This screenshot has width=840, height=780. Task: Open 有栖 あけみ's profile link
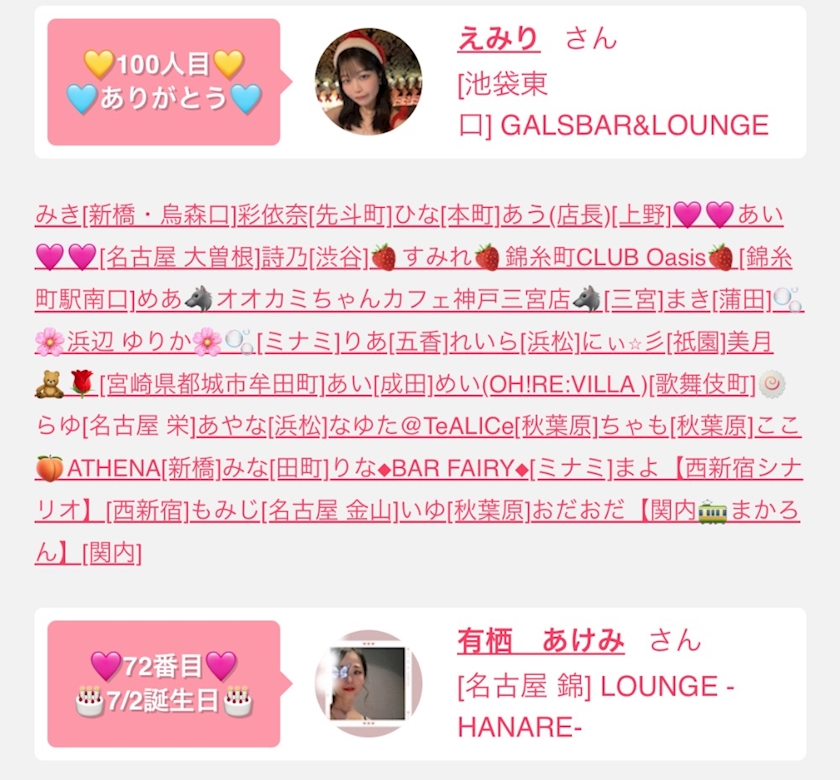pos(541,639)
